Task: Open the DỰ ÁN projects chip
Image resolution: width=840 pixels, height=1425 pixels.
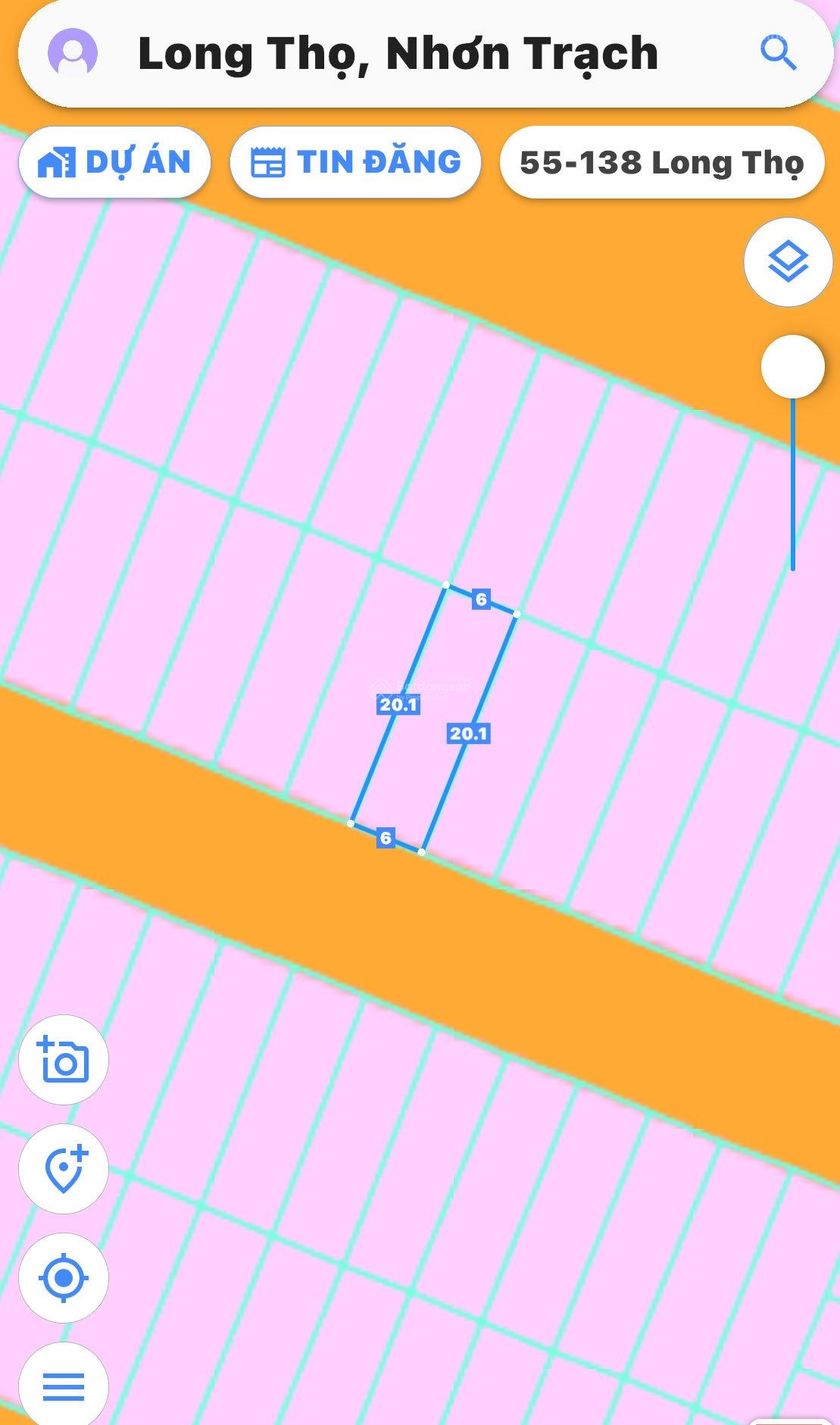Action: [x=114, y=163]
